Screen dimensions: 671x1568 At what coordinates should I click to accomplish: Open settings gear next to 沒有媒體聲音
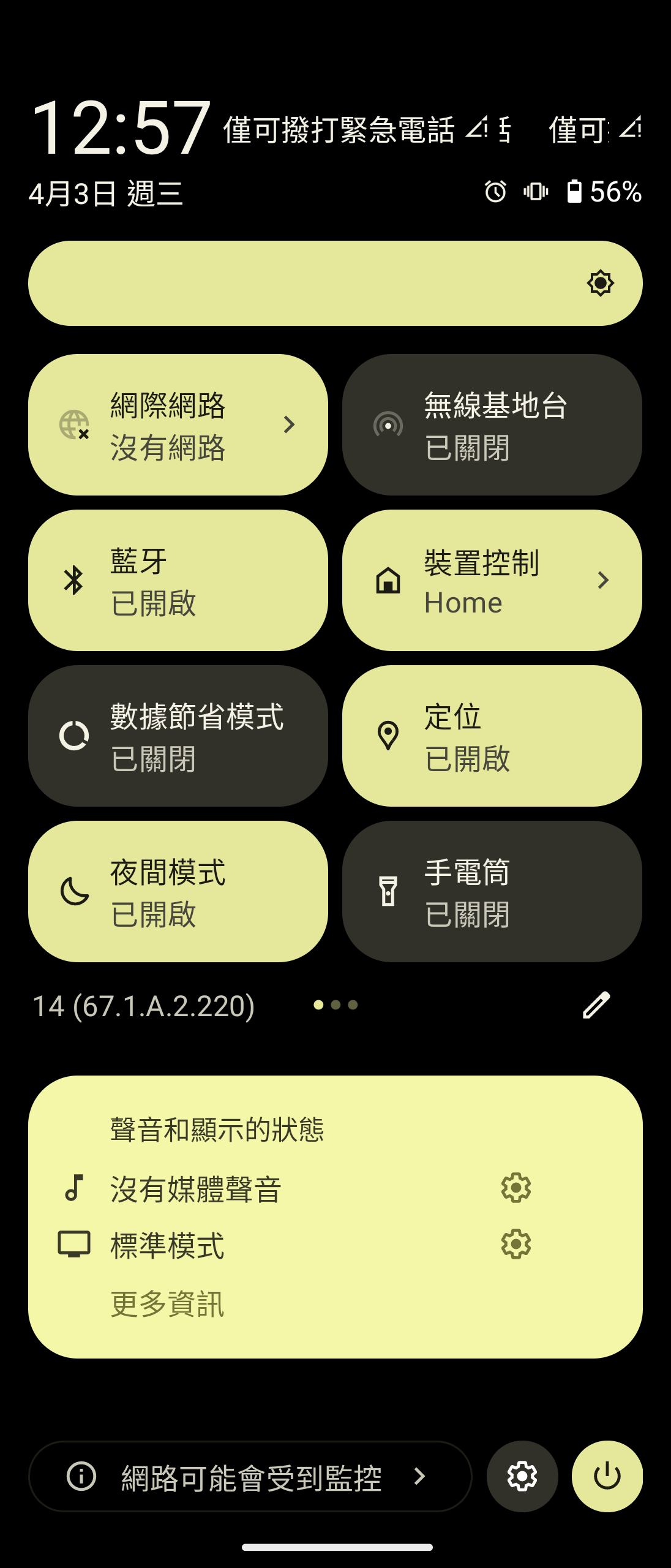(515, 1188)
